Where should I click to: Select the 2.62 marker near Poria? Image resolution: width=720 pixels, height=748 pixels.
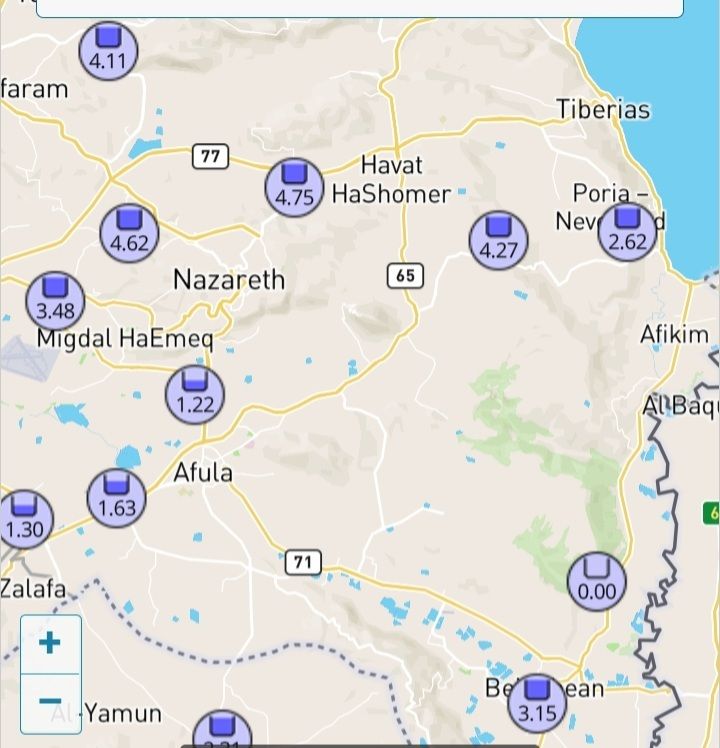pos(627,231)
